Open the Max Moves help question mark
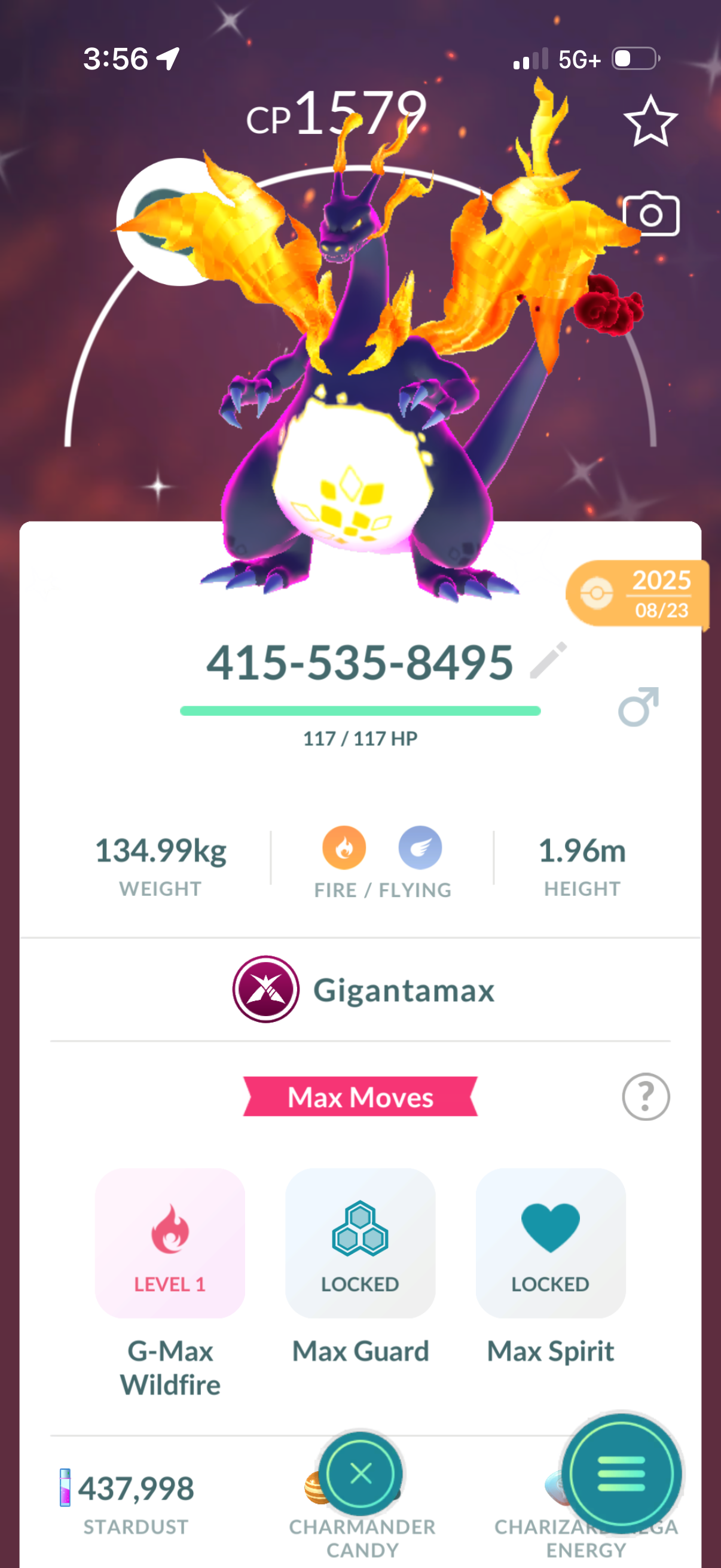The width and height of the screenshot is (721, 1568). [645, 1097]
